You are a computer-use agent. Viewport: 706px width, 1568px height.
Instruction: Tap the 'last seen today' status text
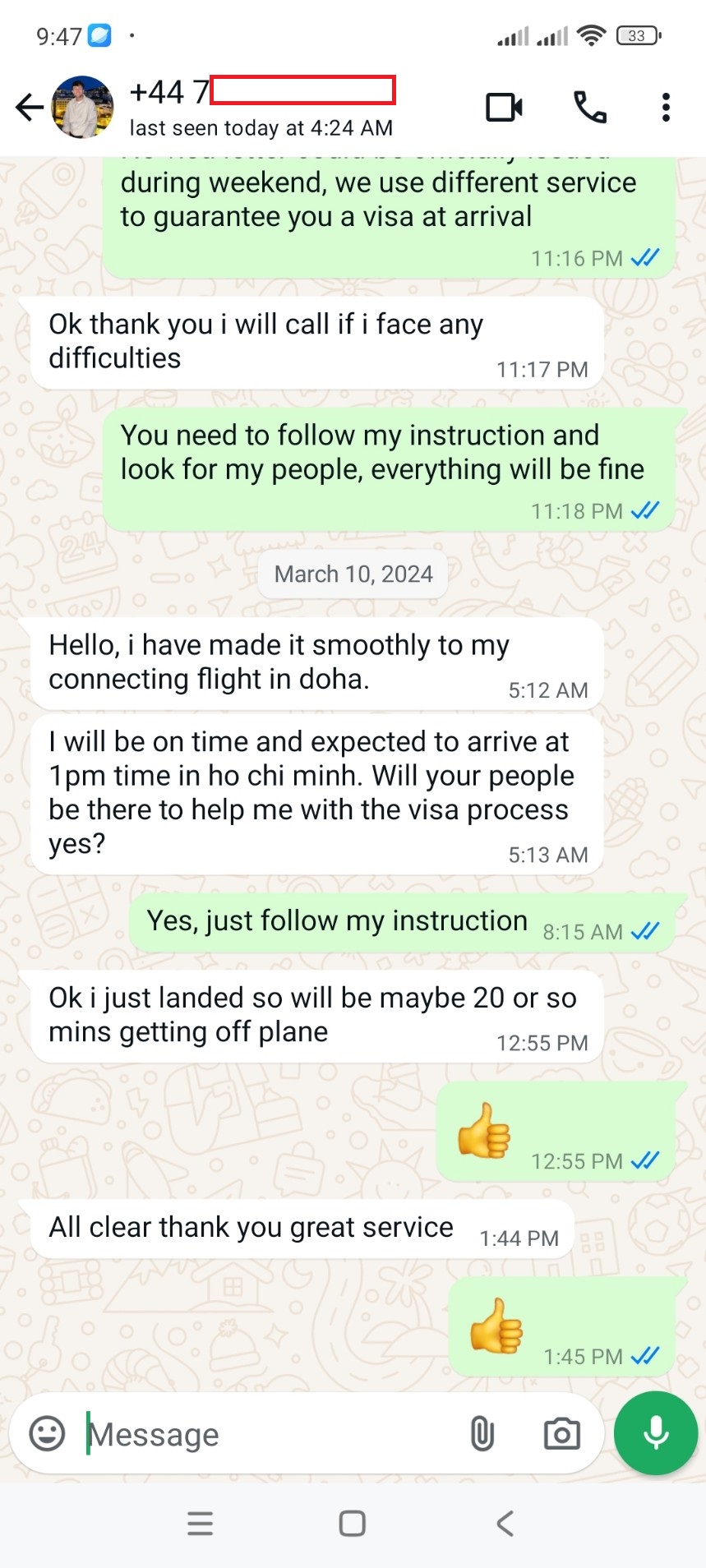click(x=261, y=127)
